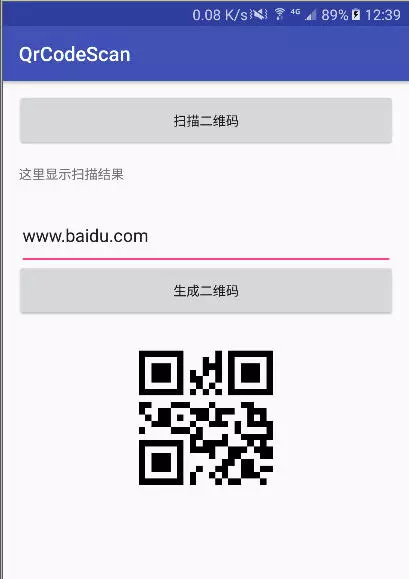Generate QR code with 生成二维码 button

coord(206,291)
